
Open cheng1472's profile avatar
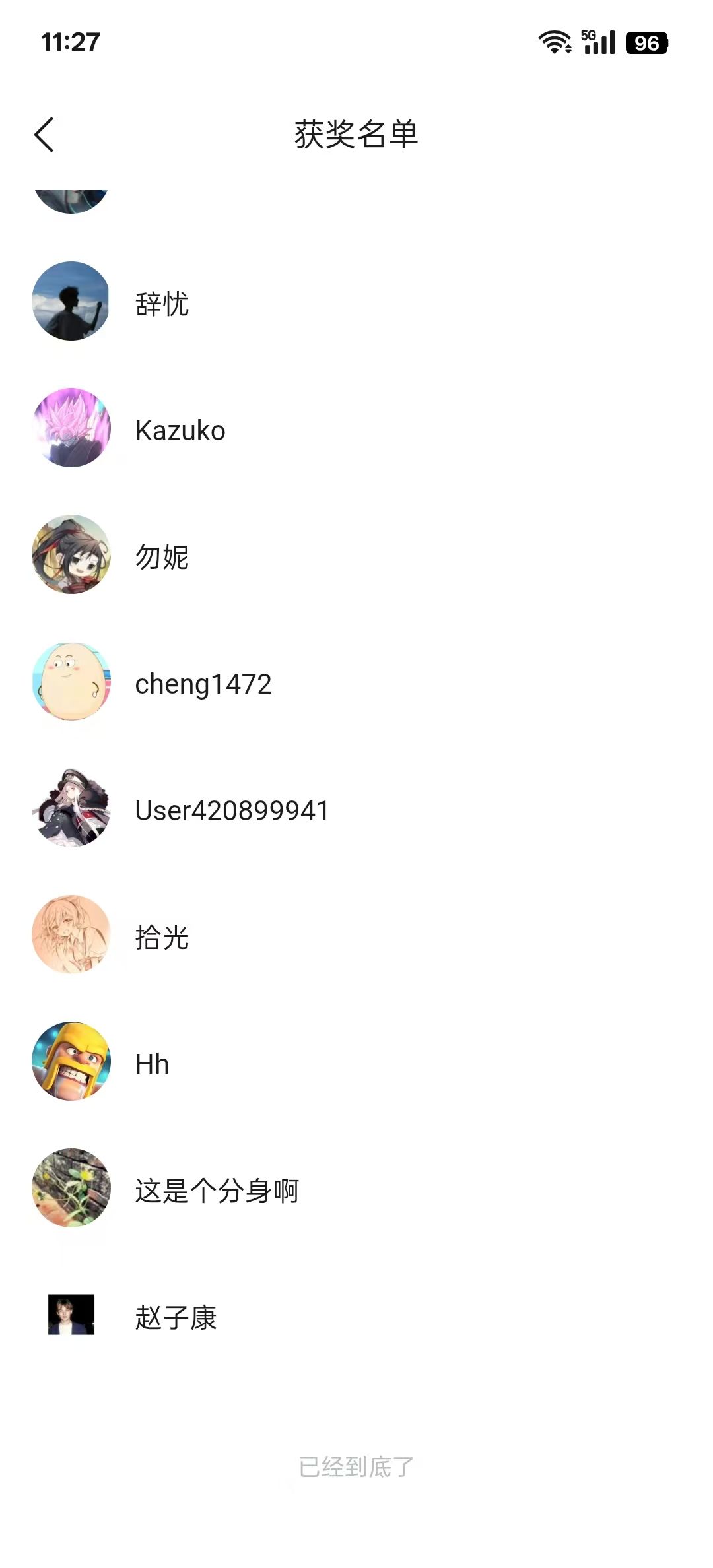tap(73, 684)
